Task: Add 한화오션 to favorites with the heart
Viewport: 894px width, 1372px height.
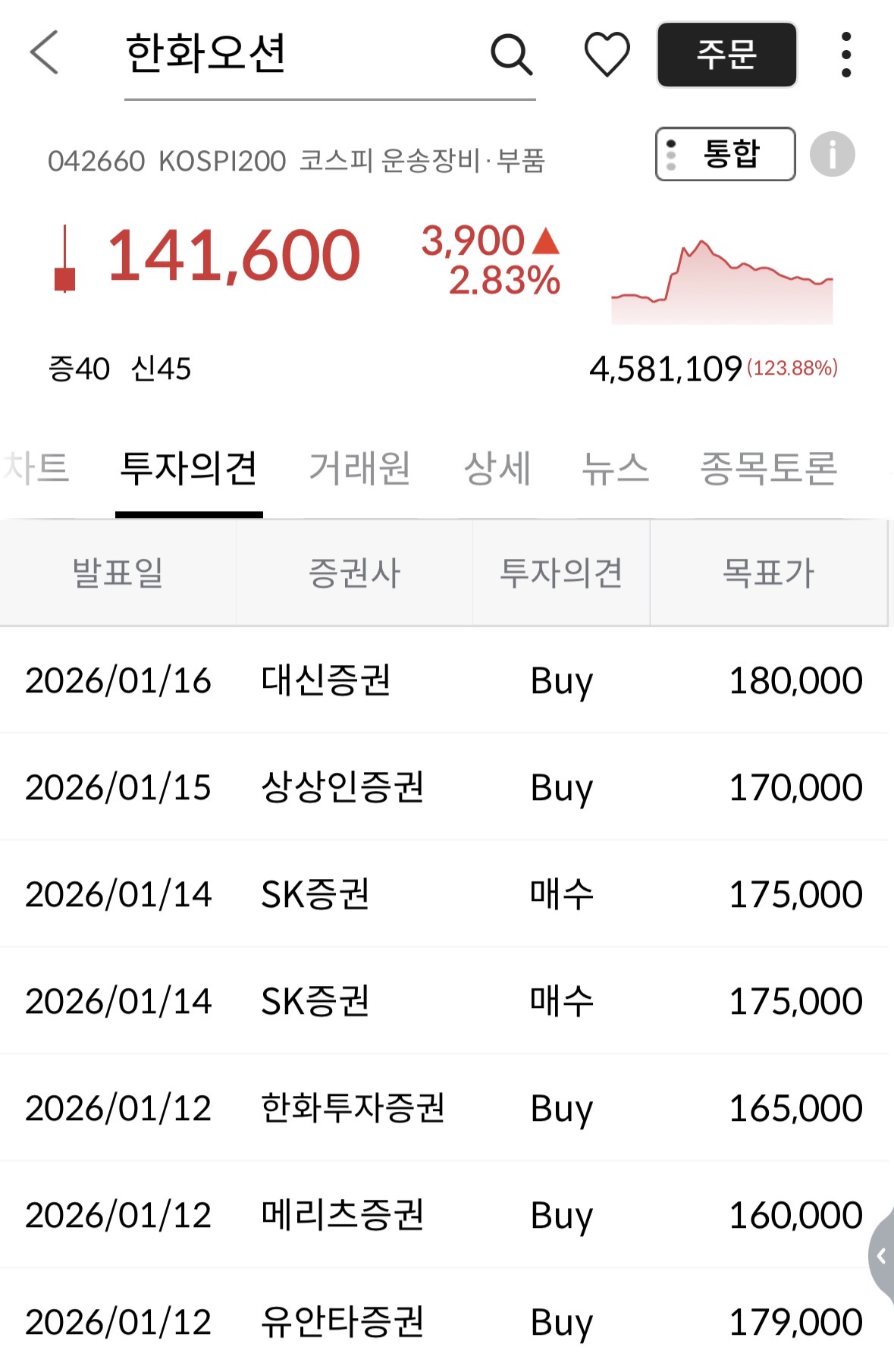Action: [x=607, y=55]
